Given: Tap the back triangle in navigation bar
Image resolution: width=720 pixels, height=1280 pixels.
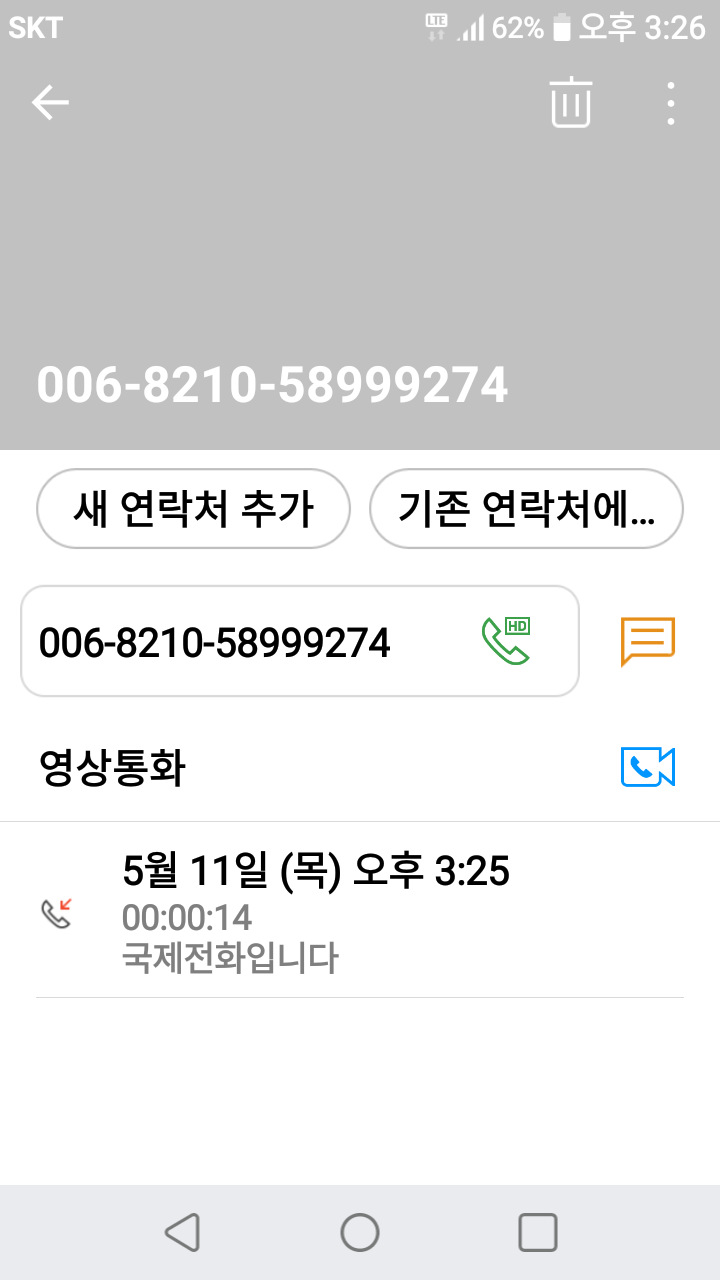Looking at the screenshot, I should (181, 1232).
